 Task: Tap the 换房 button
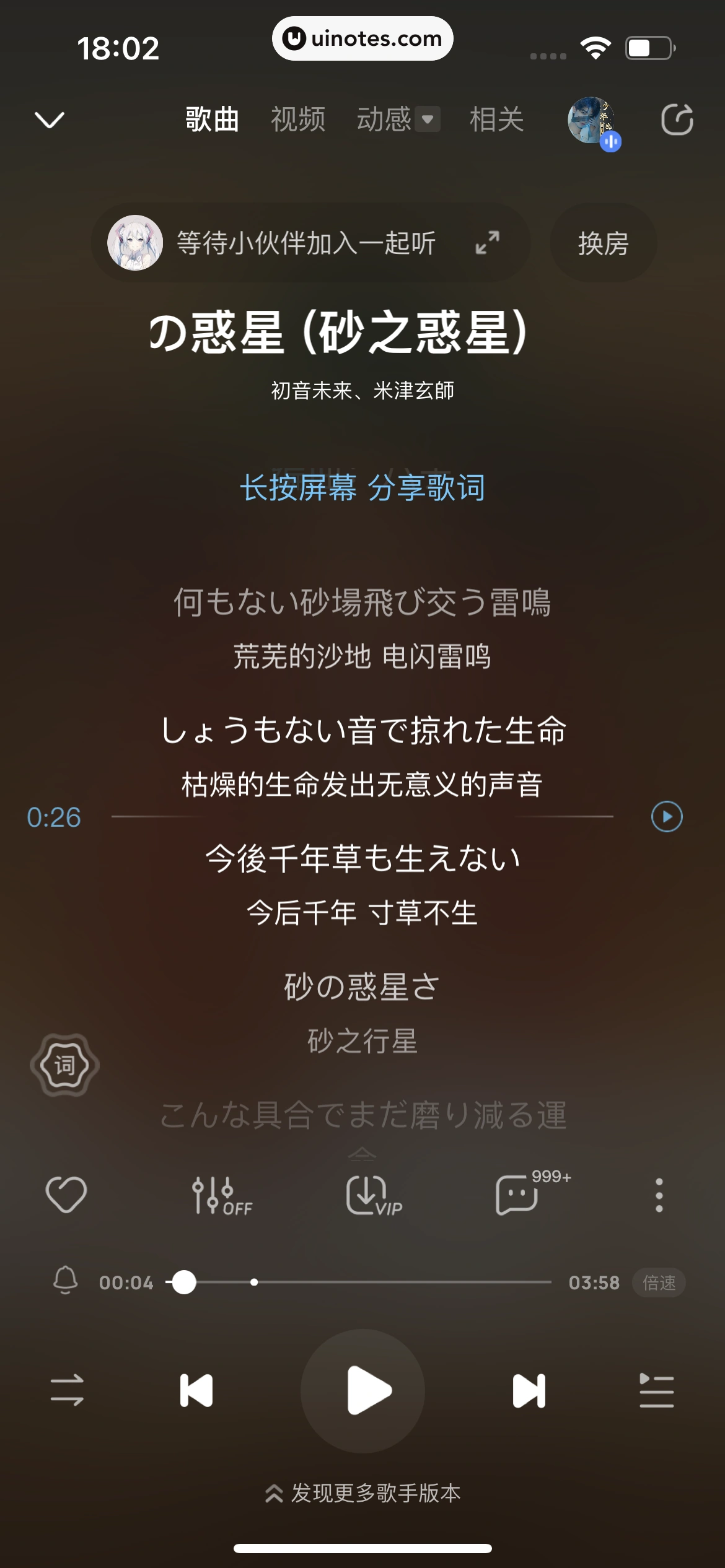[603, 243]
